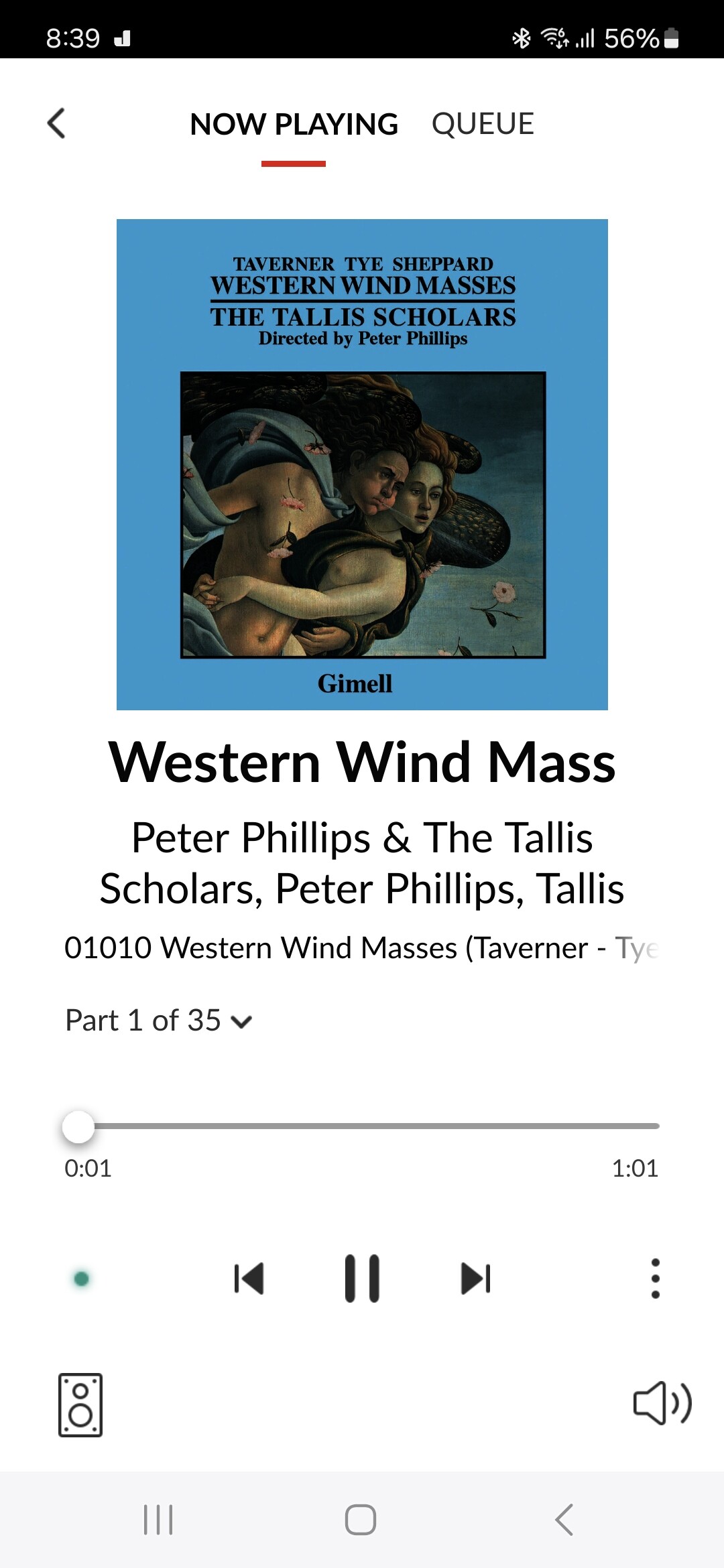Tap the green dot indicator
The image size is (724, 1568).
coord(81,1279)
